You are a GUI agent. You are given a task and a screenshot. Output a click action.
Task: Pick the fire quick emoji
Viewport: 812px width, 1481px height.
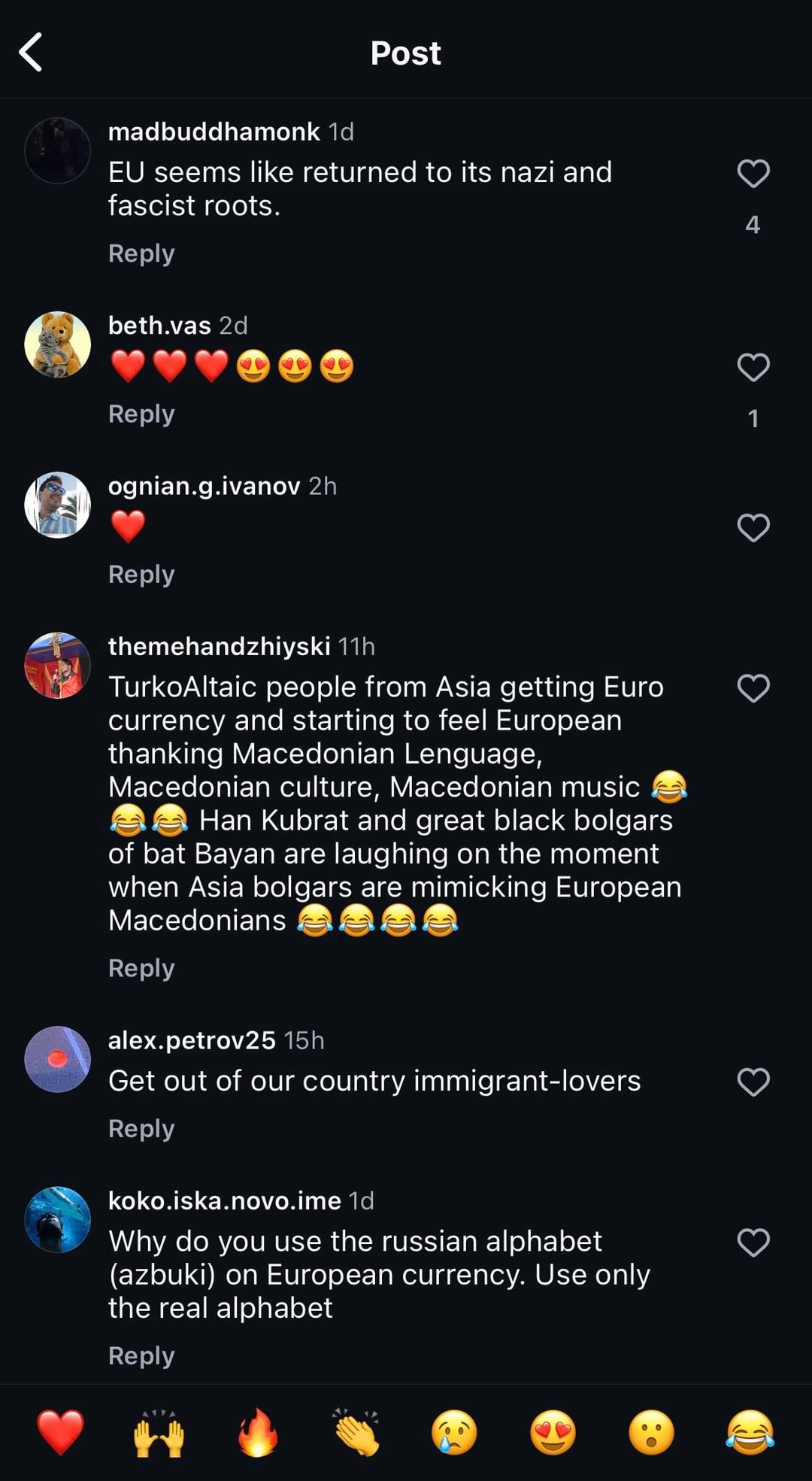258,1432
